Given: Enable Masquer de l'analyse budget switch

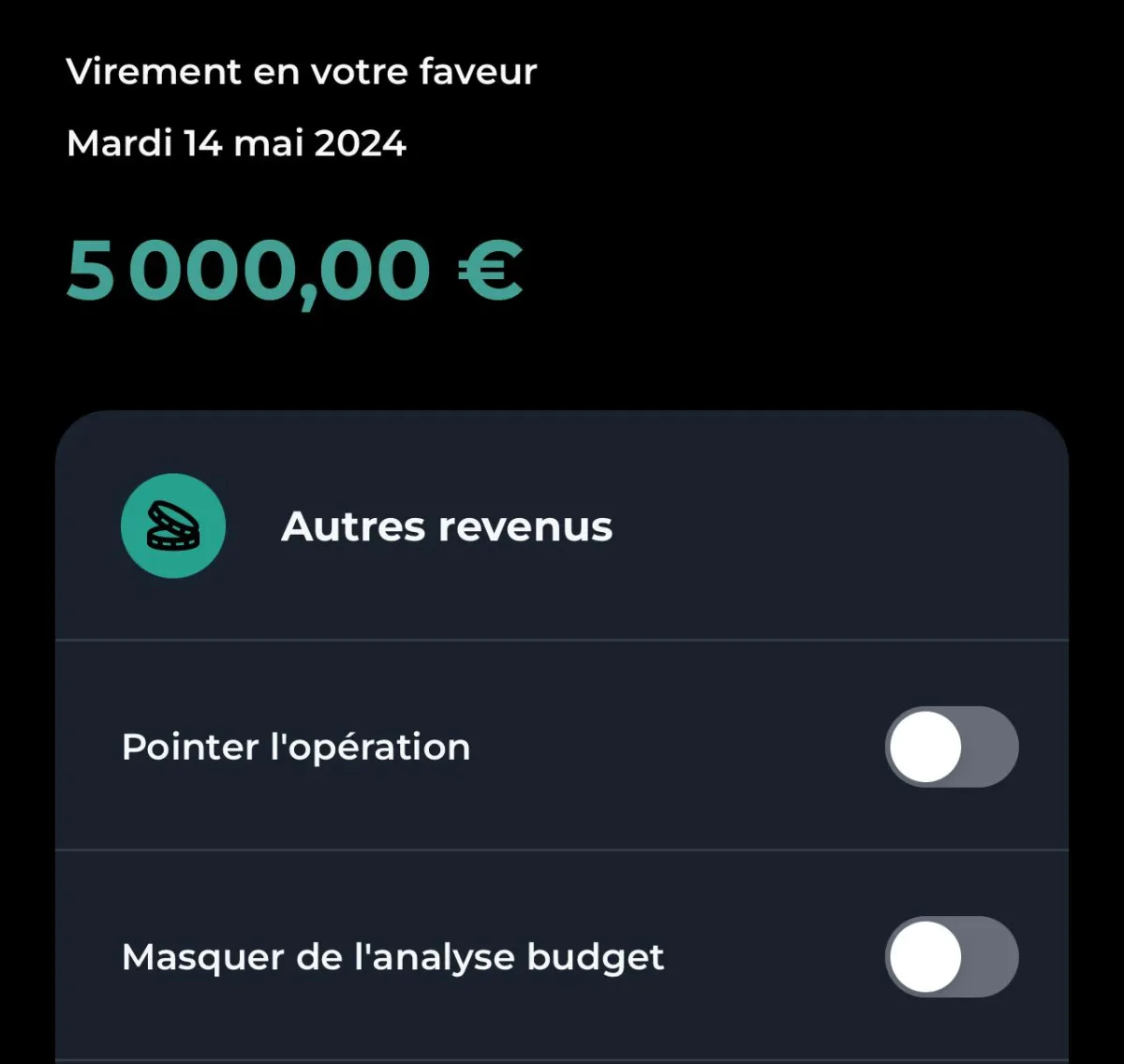Looking at the screenshot, I should tap(951, 956).
